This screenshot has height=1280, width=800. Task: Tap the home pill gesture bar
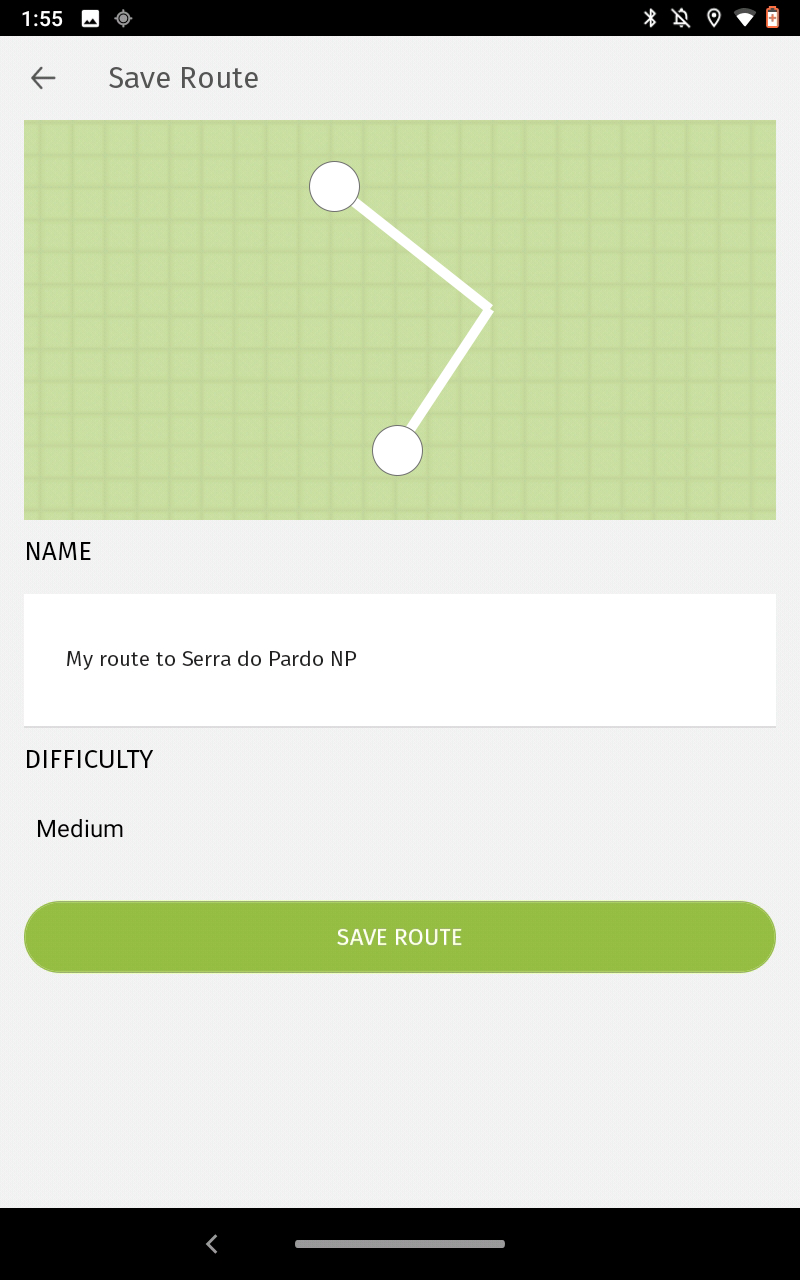point(400,1243)
